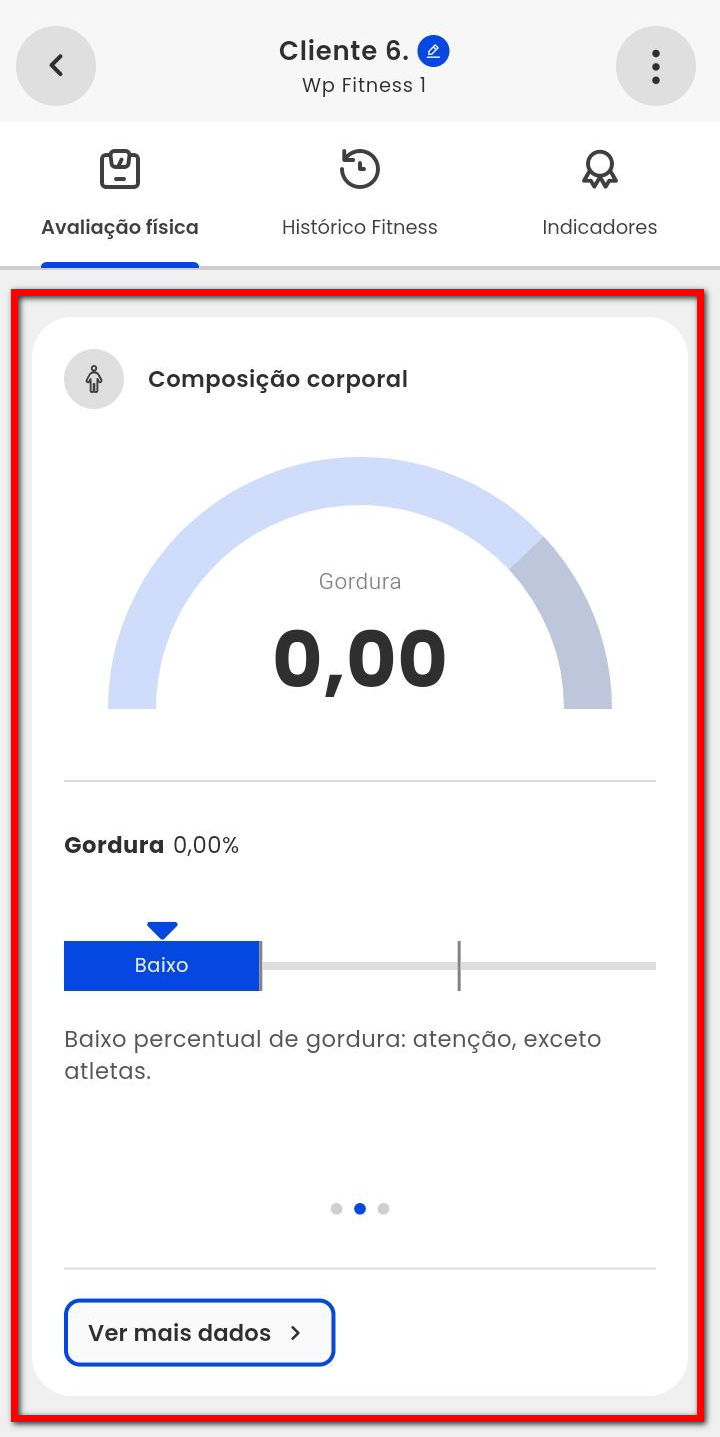This screenshot has height=1437, width=720.
Task: Go back using the top arrow
Action: click(56, 66)
